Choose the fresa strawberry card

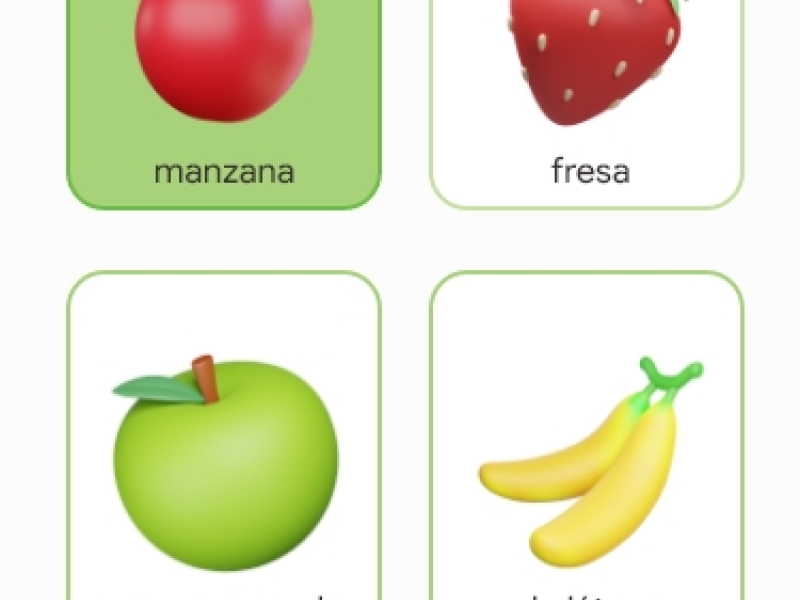(588, 100)
